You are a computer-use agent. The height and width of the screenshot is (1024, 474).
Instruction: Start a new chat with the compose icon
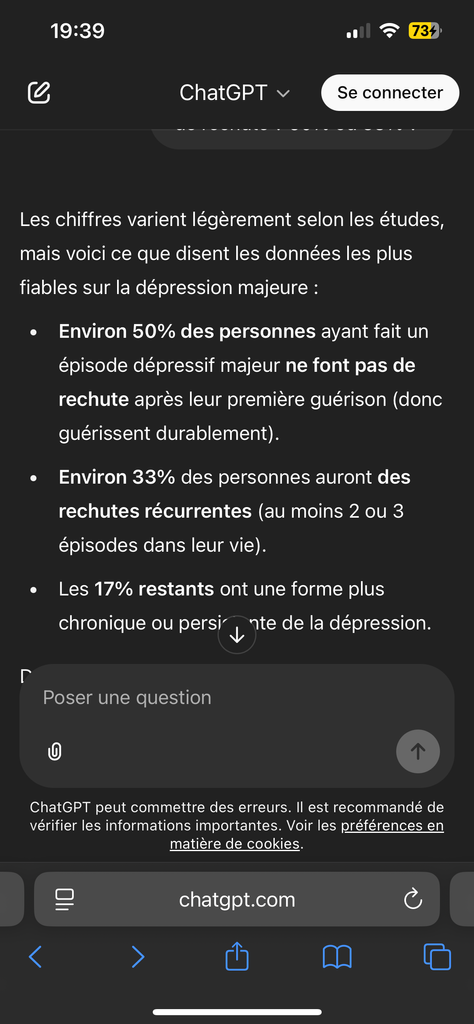coord(39,93)
